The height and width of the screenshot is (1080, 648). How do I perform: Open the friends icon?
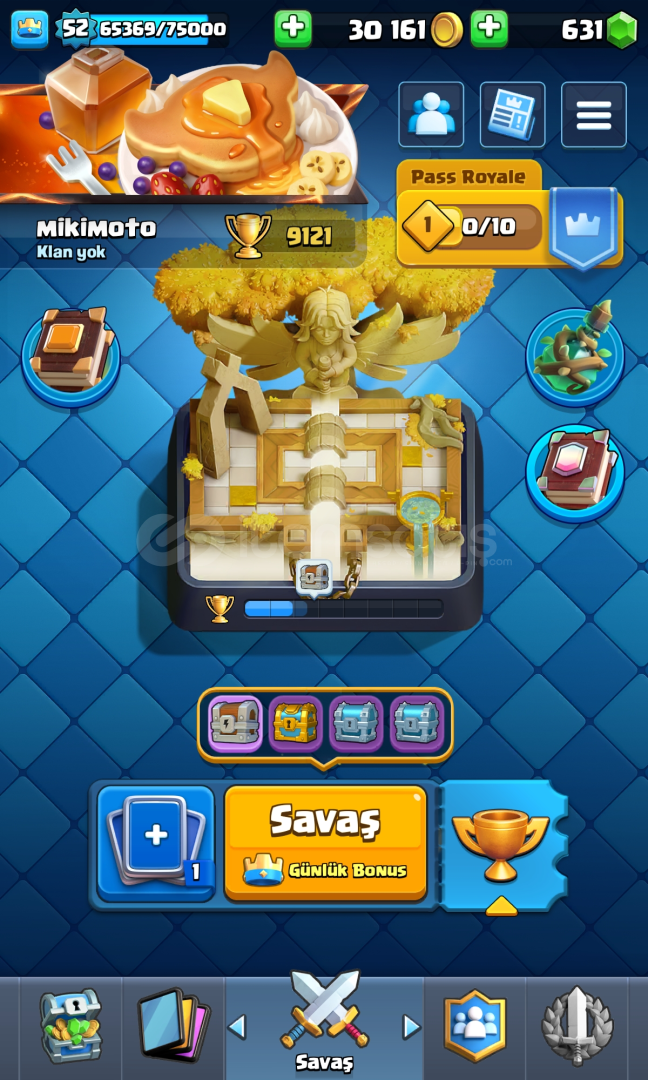point(431,114)
